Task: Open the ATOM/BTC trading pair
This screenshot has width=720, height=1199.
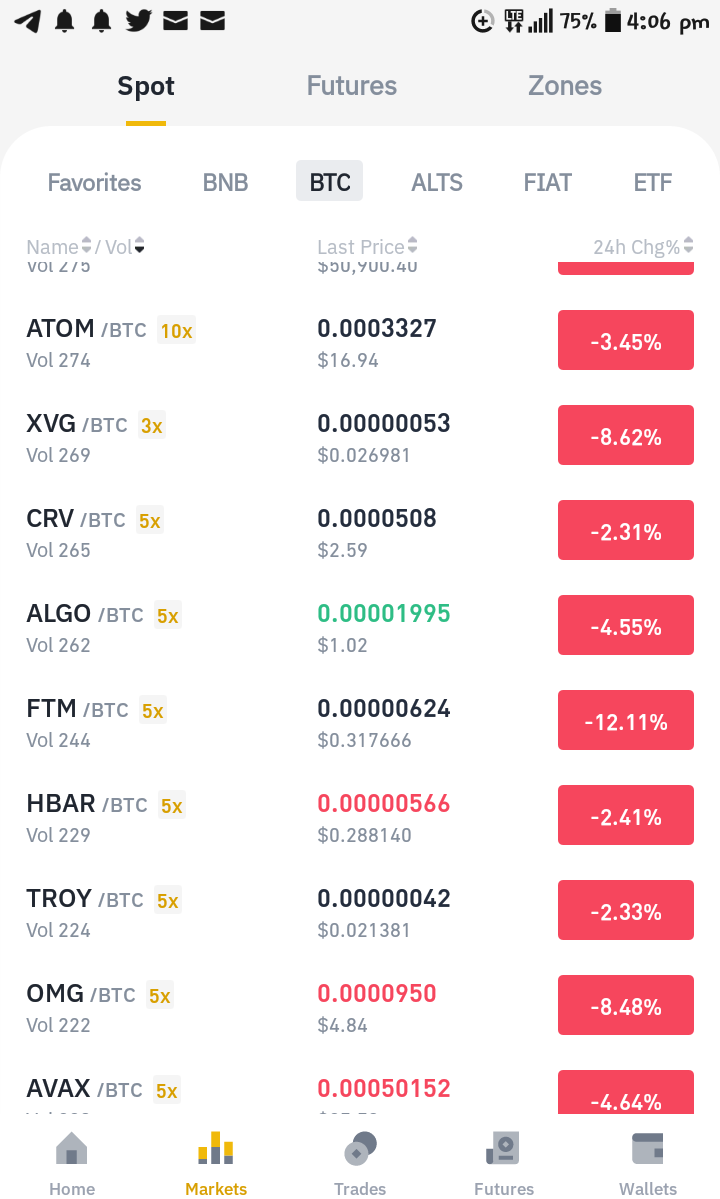Action: pyautogui.click(x=360, y=342)
